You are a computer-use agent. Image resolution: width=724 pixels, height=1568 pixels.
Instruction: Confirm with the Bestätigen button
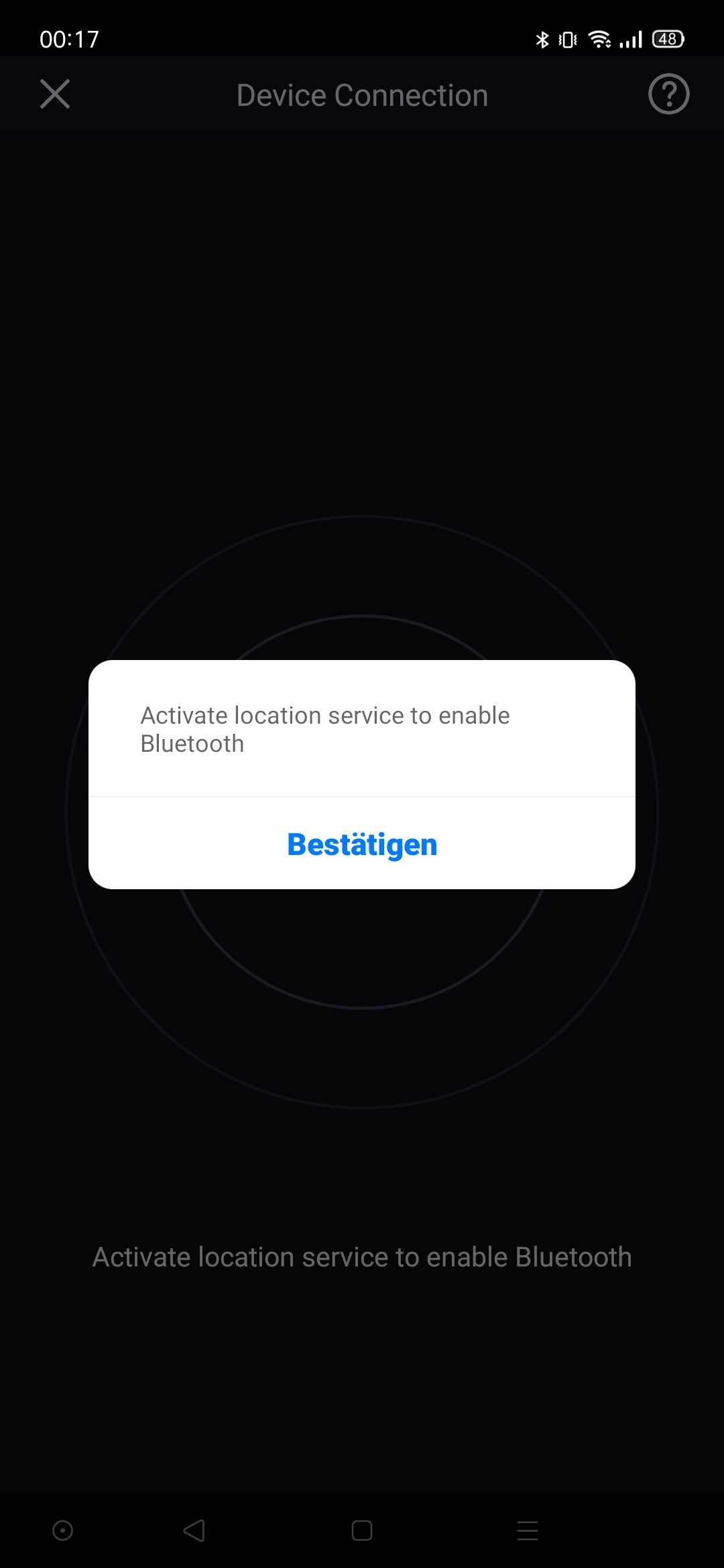tap(362, 844)
